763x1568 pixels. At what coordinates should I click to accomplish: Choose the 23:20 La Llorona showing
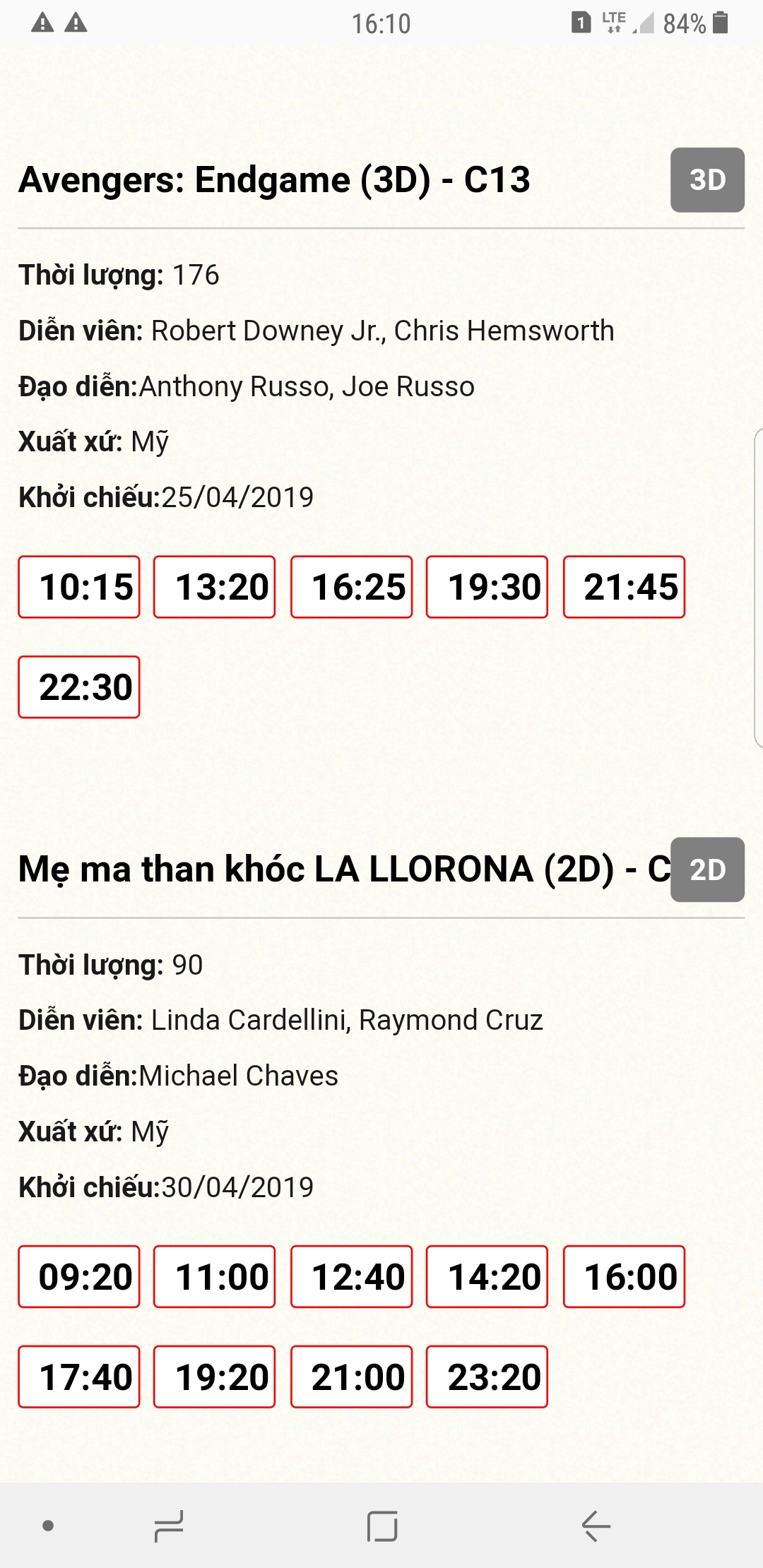[x=487, y=1377]
